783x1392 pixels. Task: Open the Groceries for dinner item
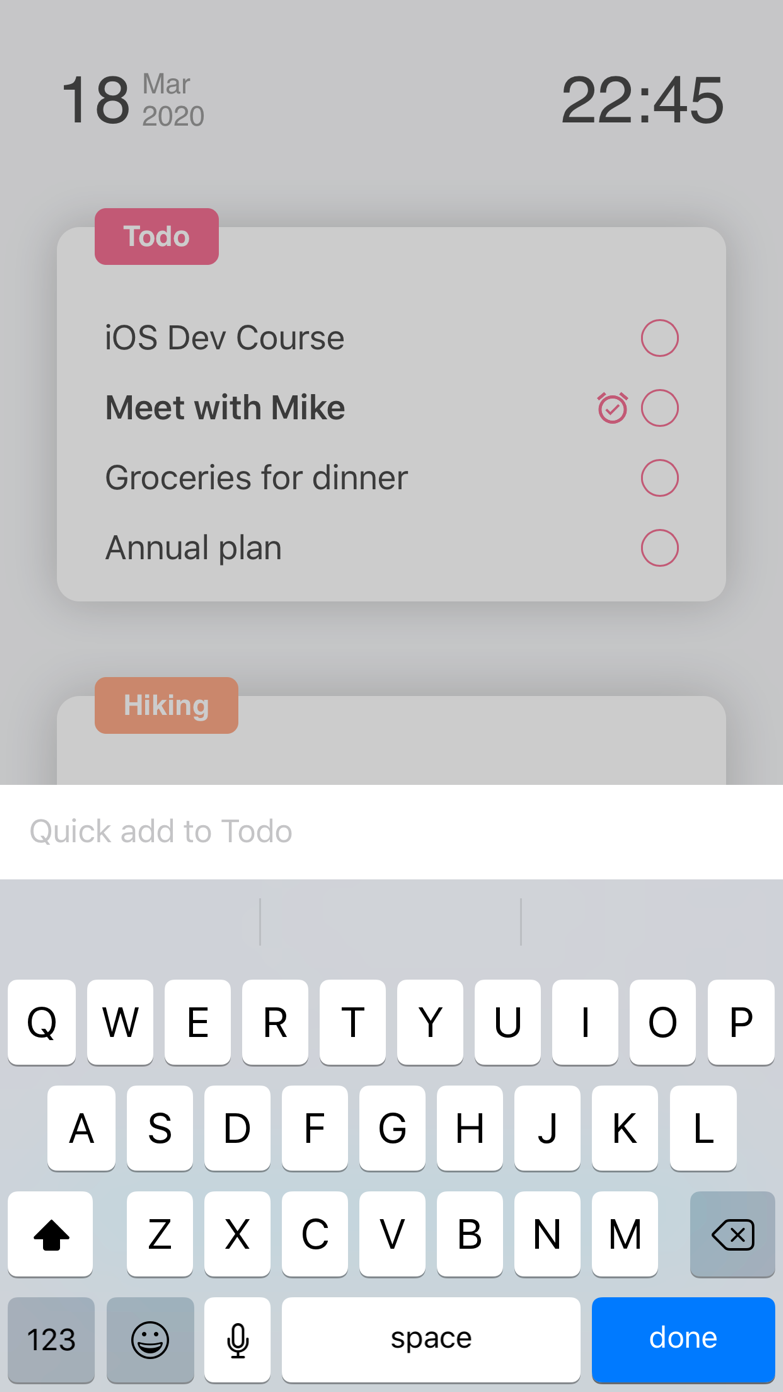[256, 478]
